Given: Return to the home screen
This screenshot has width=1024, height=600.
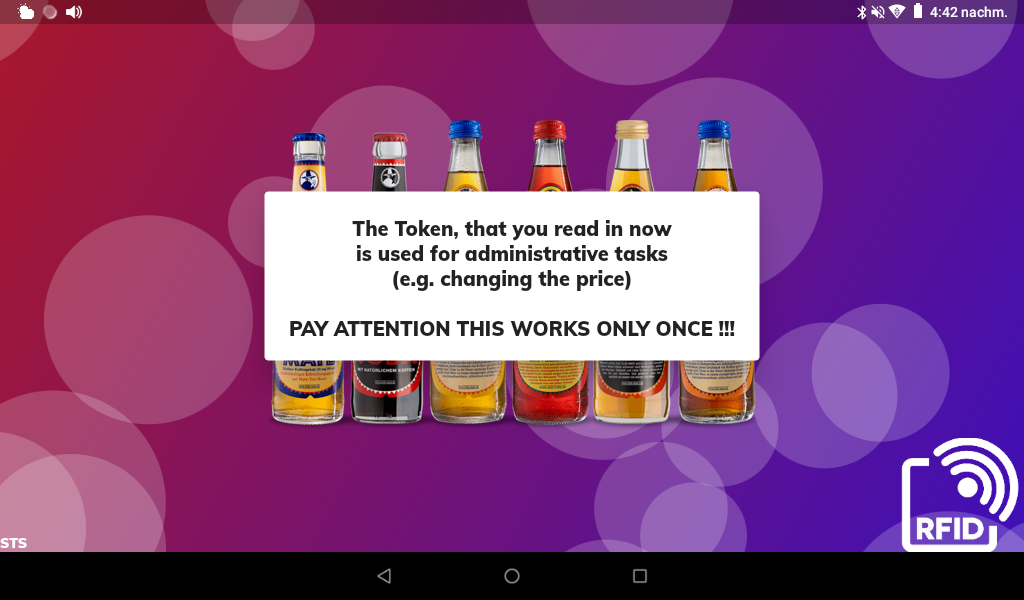Looking at the screenshot, I should tap(512, 576).
